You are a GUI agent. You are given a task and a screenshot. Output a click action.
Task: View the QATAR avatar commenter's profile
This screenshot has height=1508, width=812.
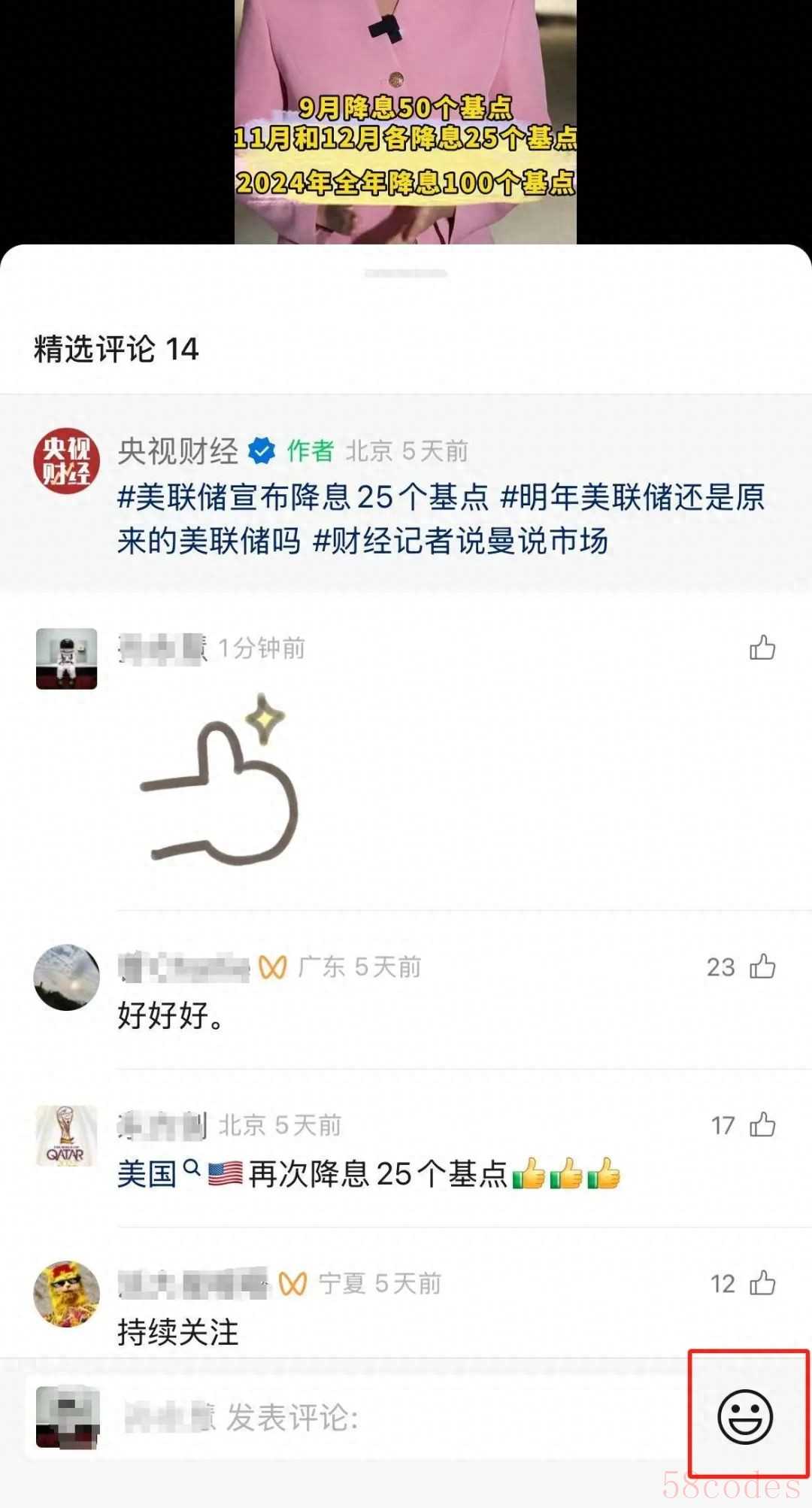[x=66, y=1136]
